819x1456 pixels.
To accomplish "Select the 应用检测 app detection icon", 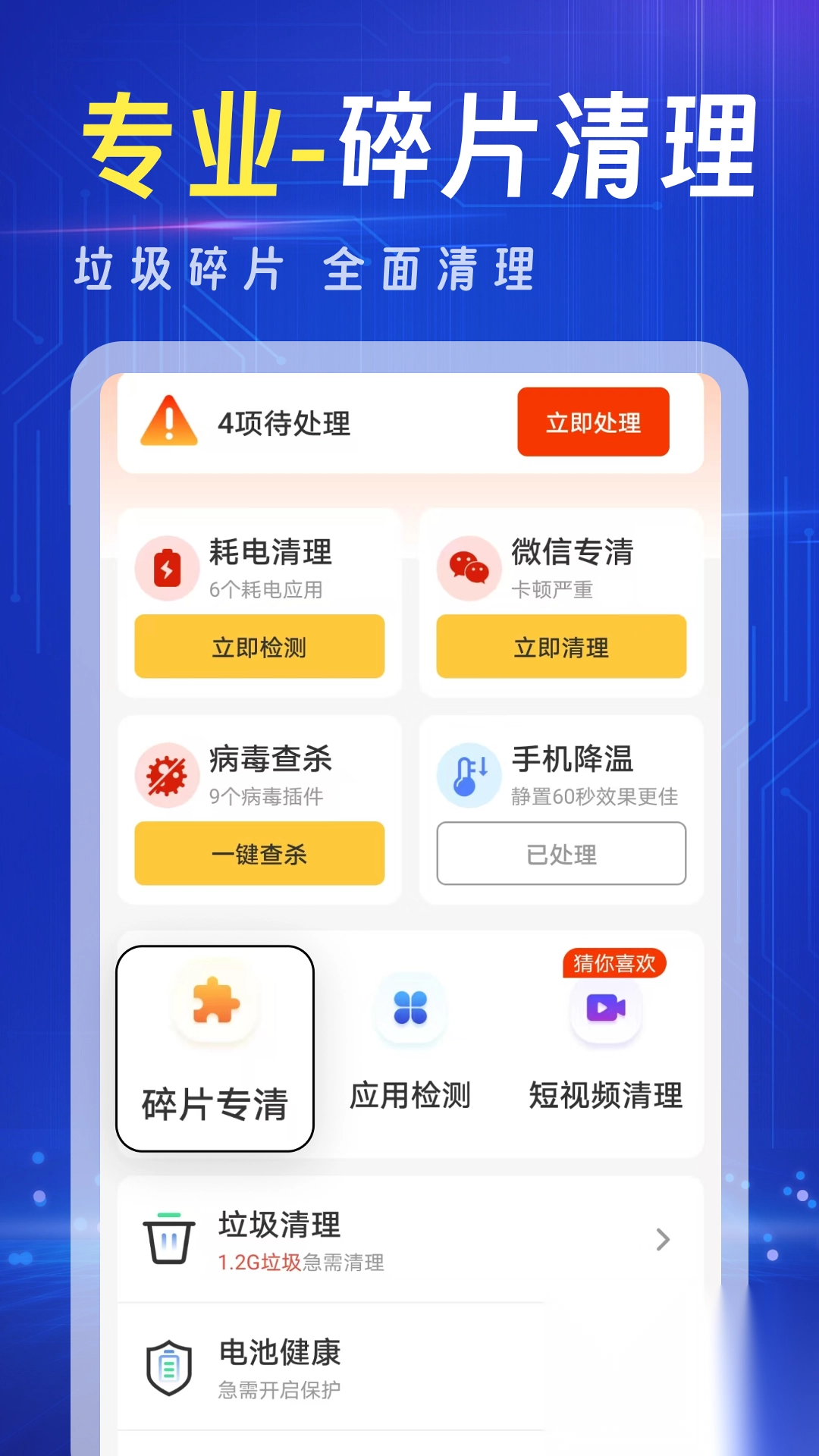I will click(x=409, y=1009).
